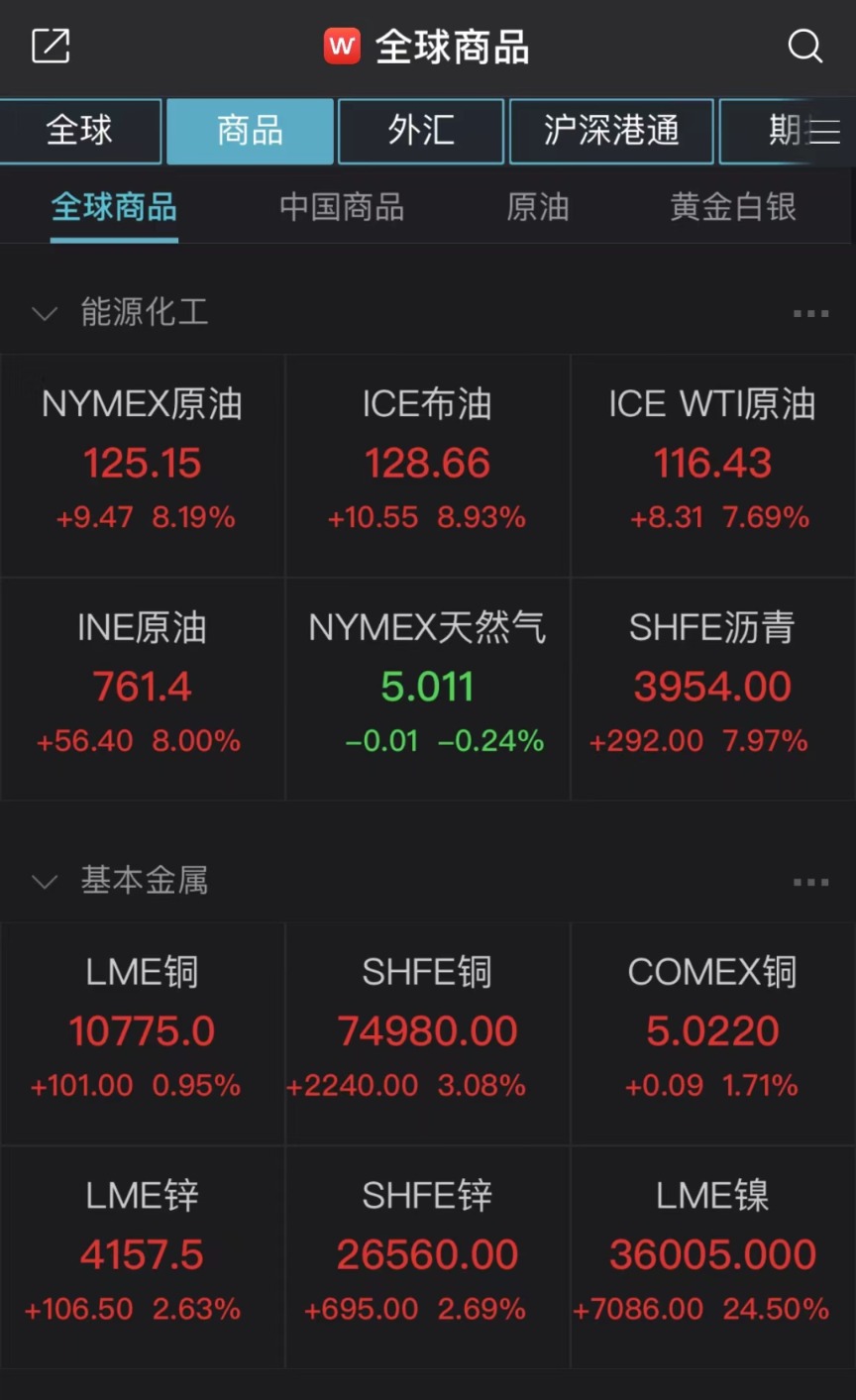Screen dimensions: 856x1400
Task: Open the SHFE锌 quote card
Action: [x=428, y=1258]
